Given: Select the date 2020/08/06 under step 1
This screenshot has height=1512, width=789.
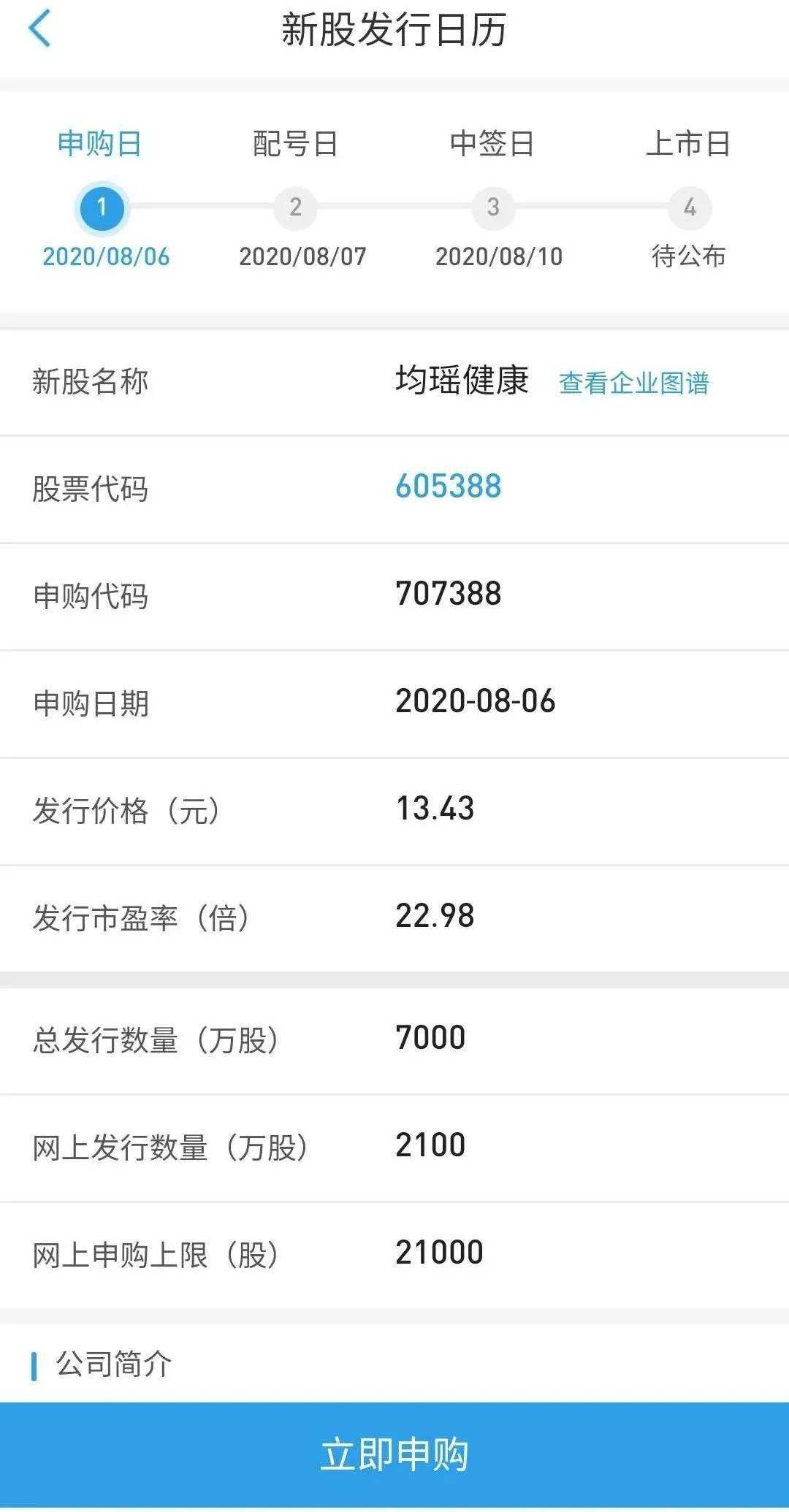Looking at the screenshot, I should pos(107,257).
